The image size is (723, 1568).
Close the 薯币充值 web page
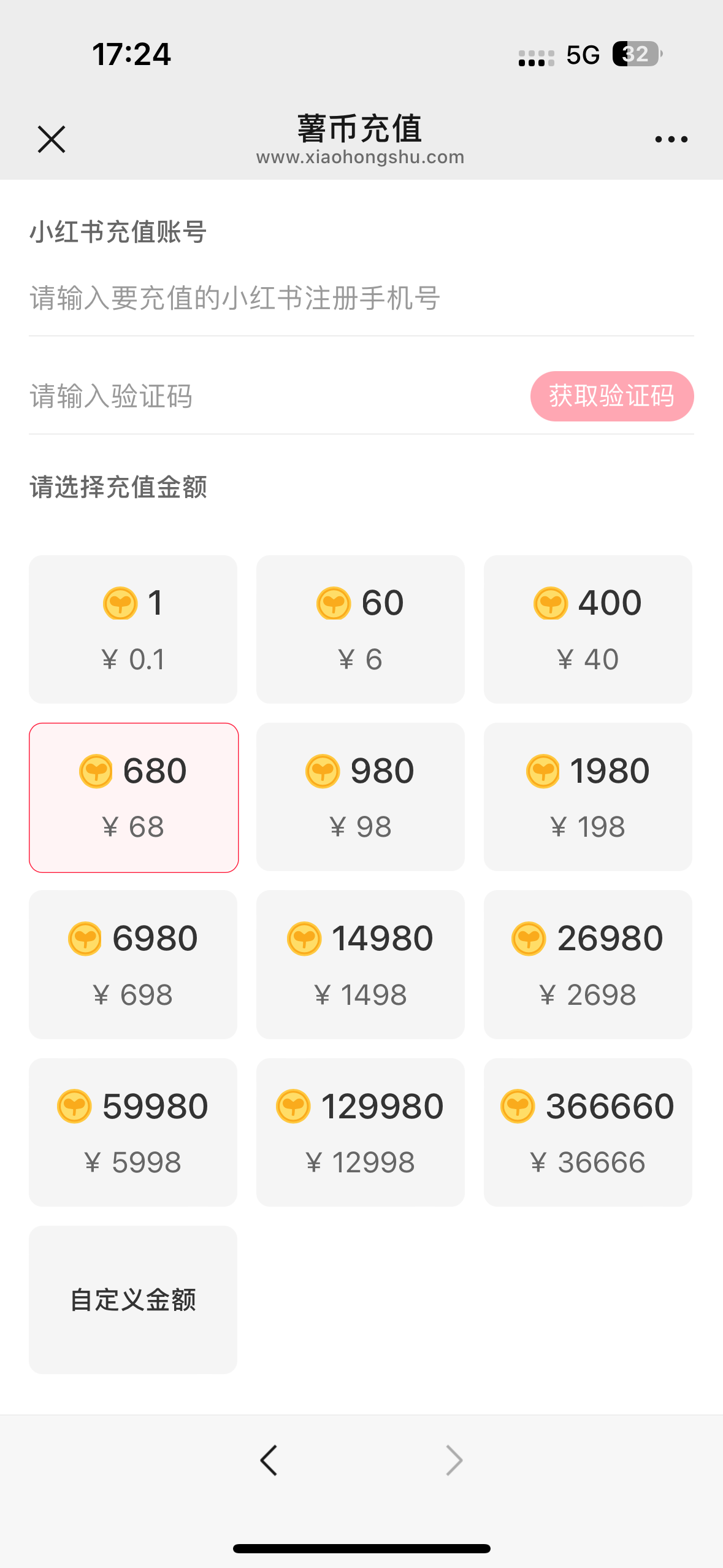pos(52,139)
